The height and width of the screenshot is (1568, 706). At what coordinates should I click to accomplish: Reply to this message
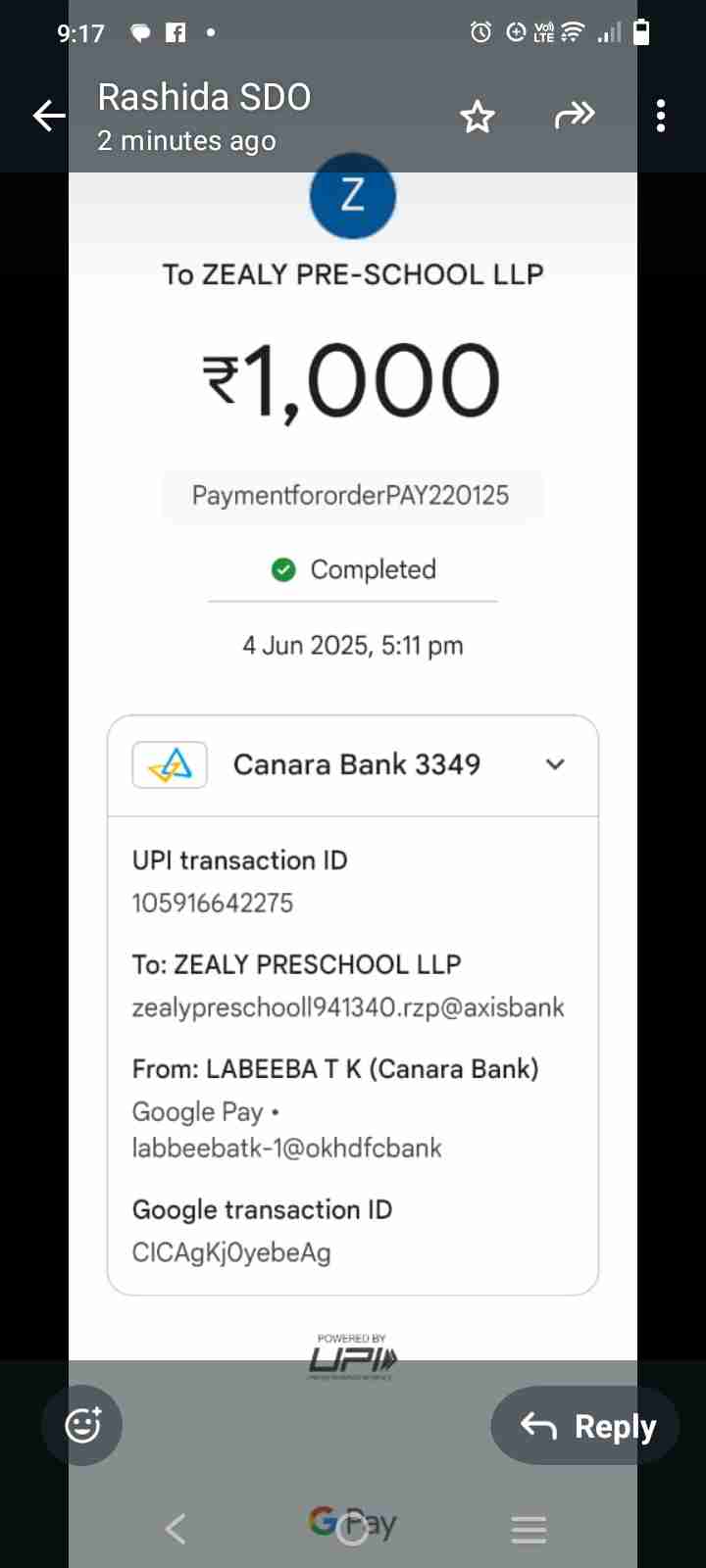(x=586, y=1426)
